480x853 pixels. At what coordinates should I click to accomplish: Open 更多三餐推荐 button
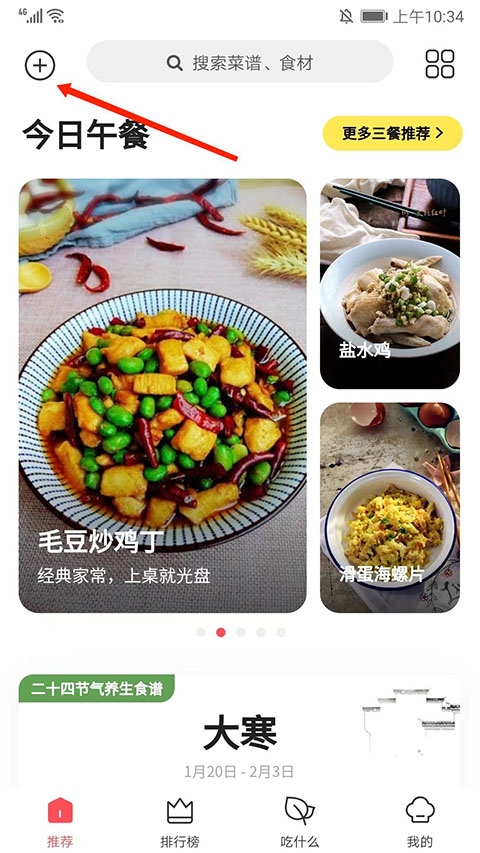click(x=392, y=133)
